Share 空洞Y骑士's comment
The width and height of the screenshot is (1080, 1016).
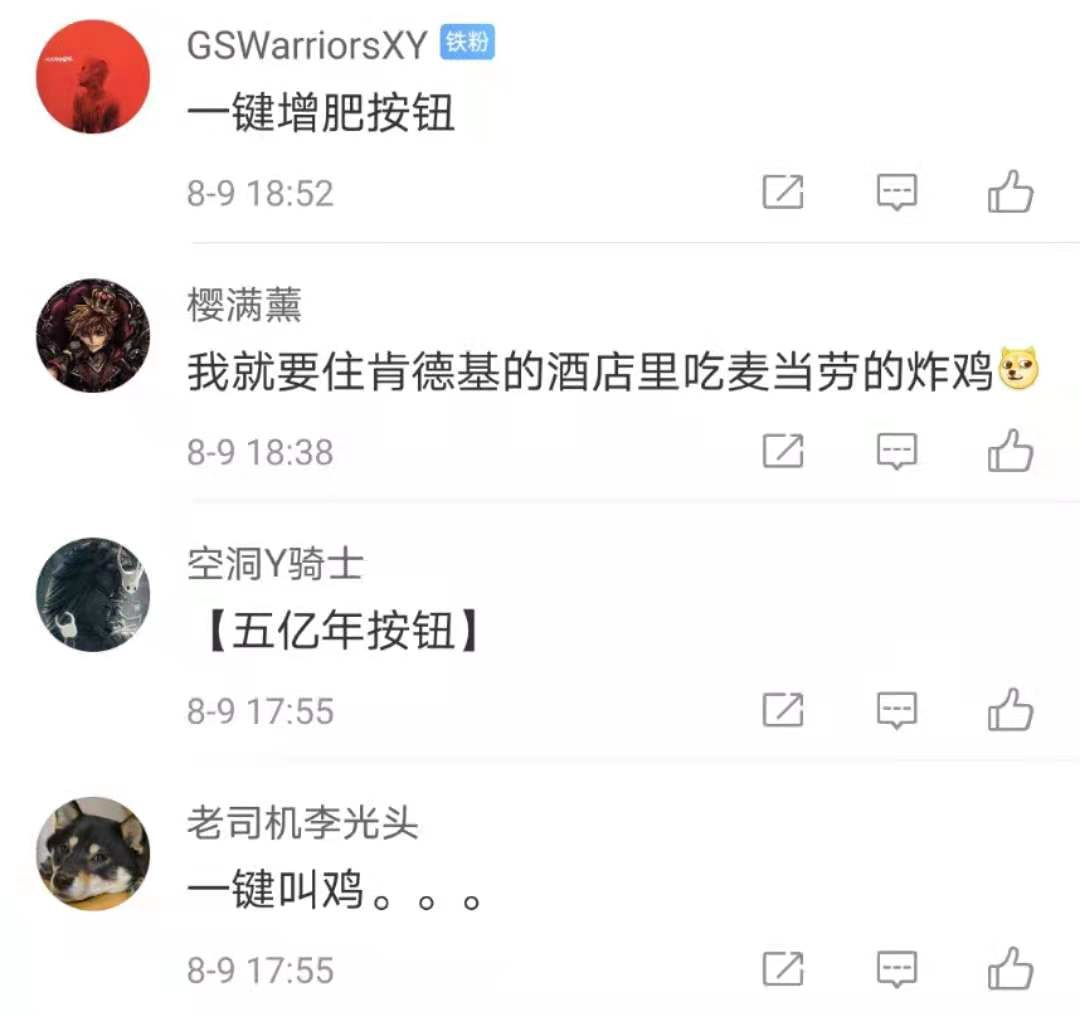tap(783, 710)
